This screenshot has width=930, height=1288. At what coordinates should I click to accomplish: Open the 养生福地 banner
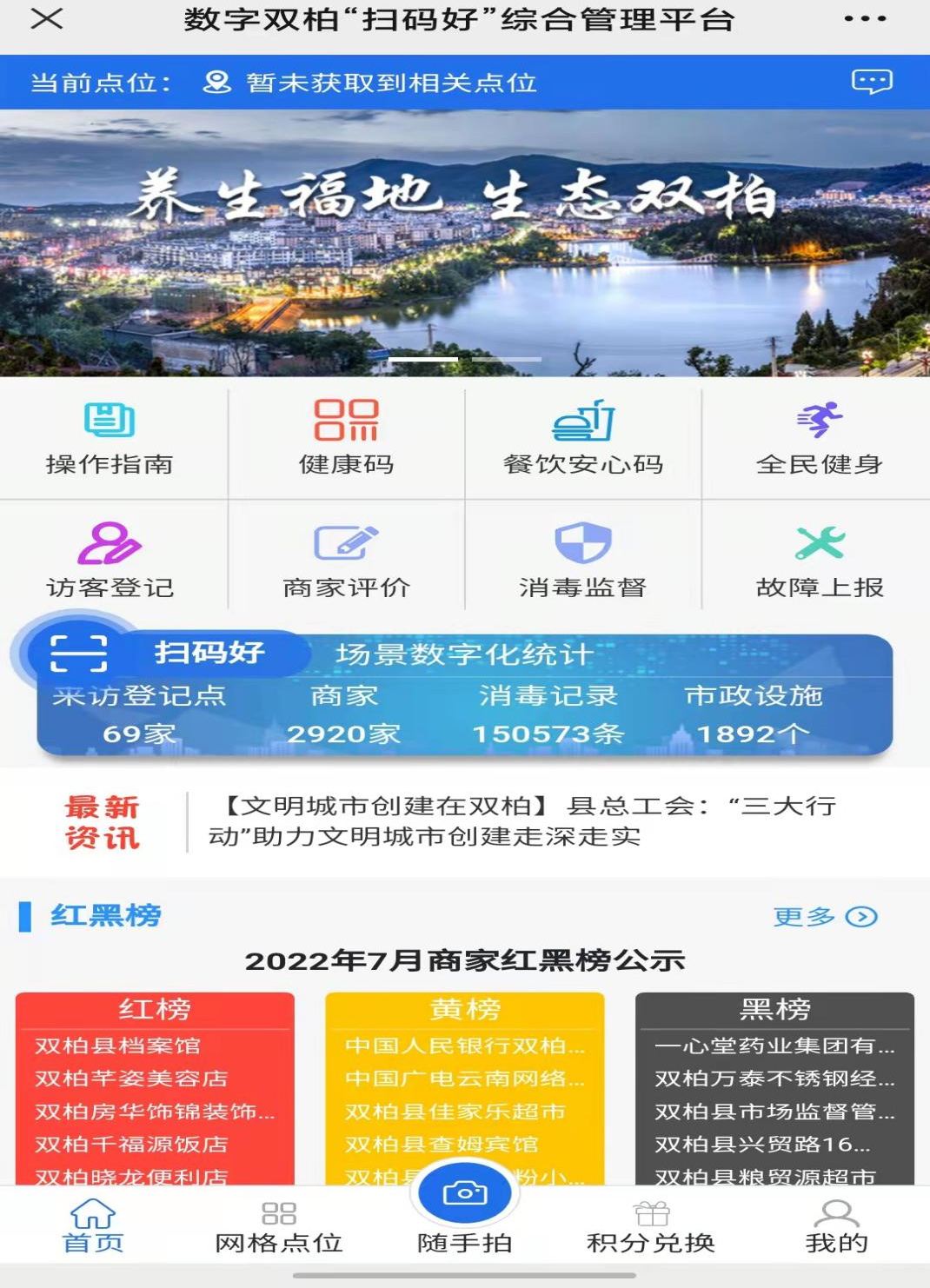[x=465, y=243]
